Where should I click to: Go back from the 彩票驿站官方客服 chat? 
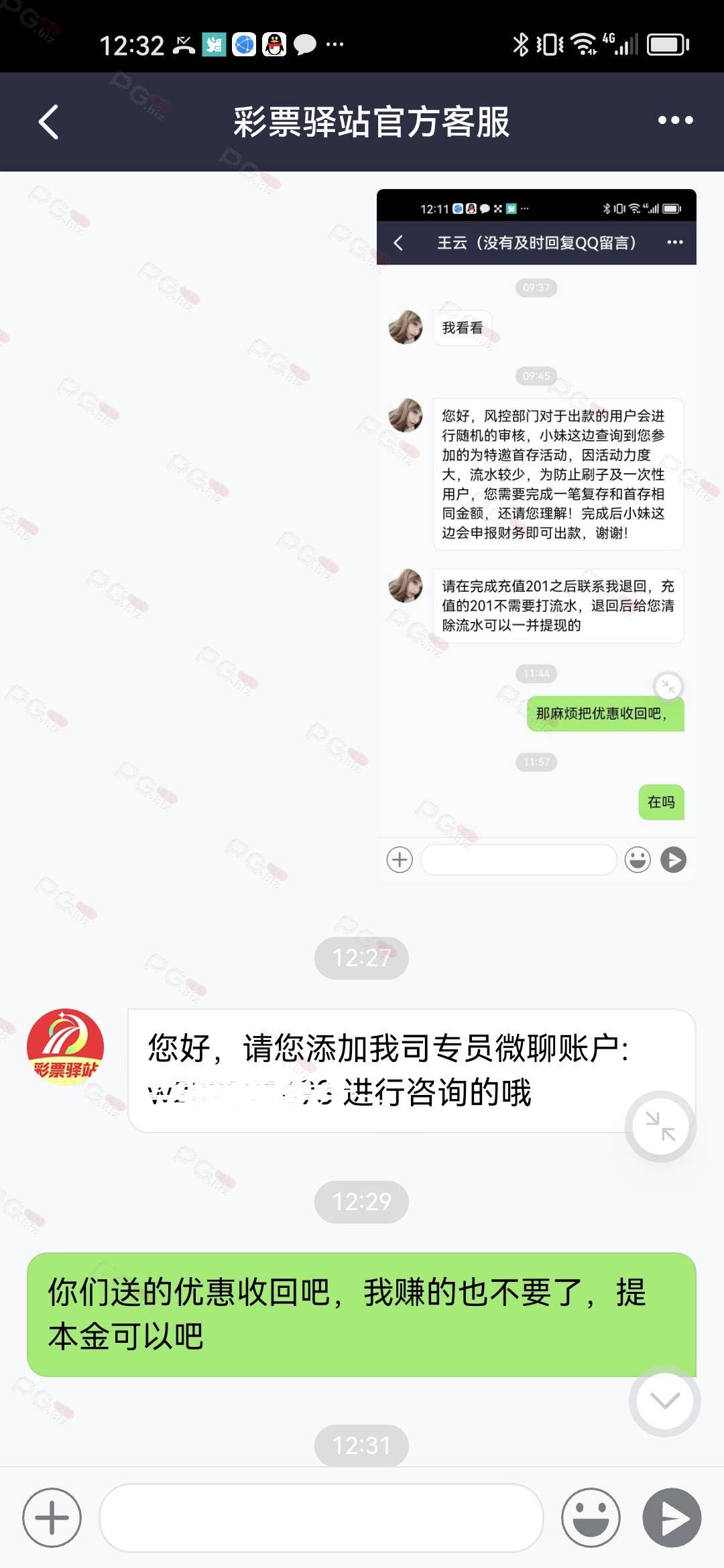click(49, 122)
